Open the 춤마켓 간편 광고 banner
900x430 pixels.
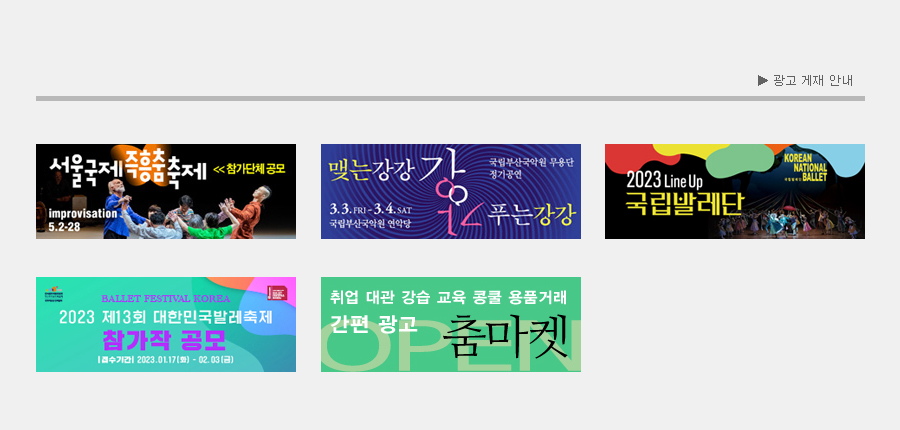450,324
